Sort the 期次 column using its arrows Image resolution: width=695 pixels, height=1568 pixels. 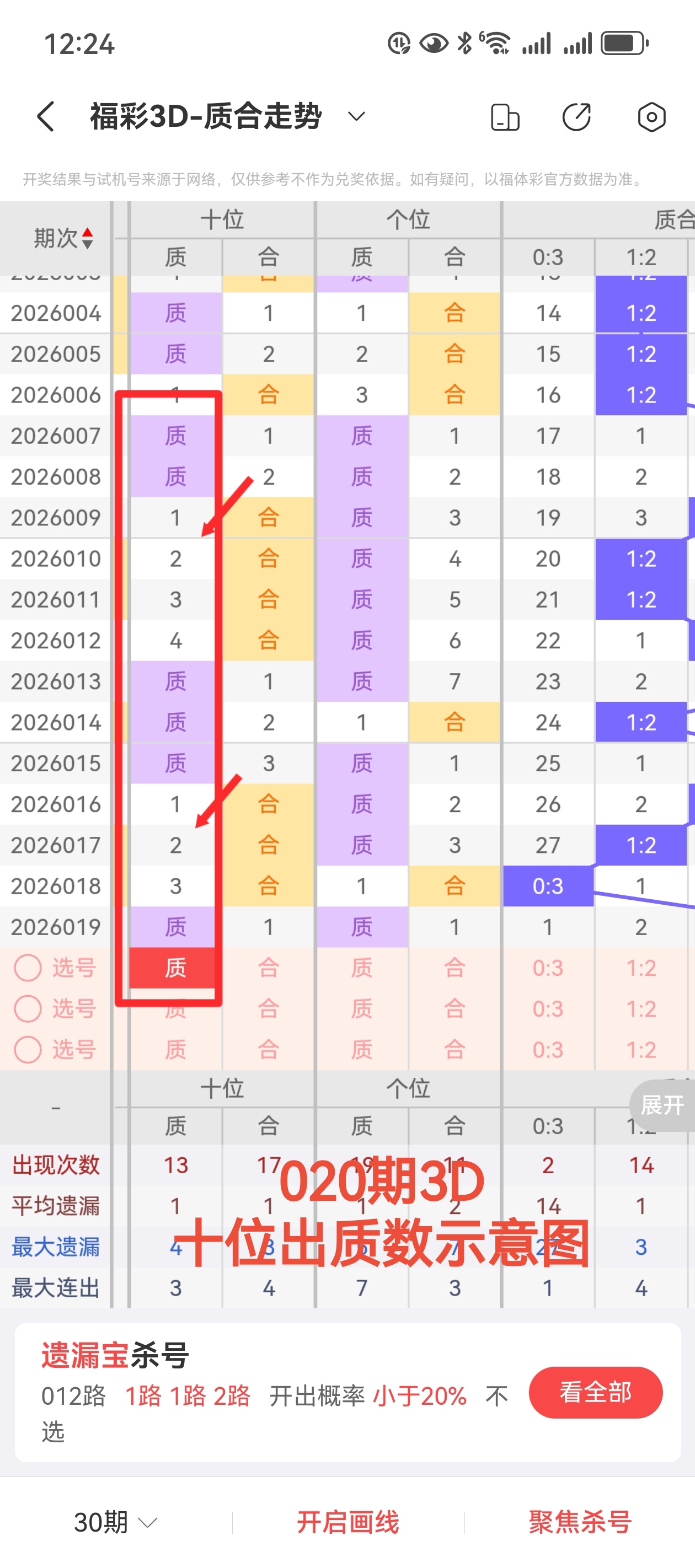[x=88, y=239]
